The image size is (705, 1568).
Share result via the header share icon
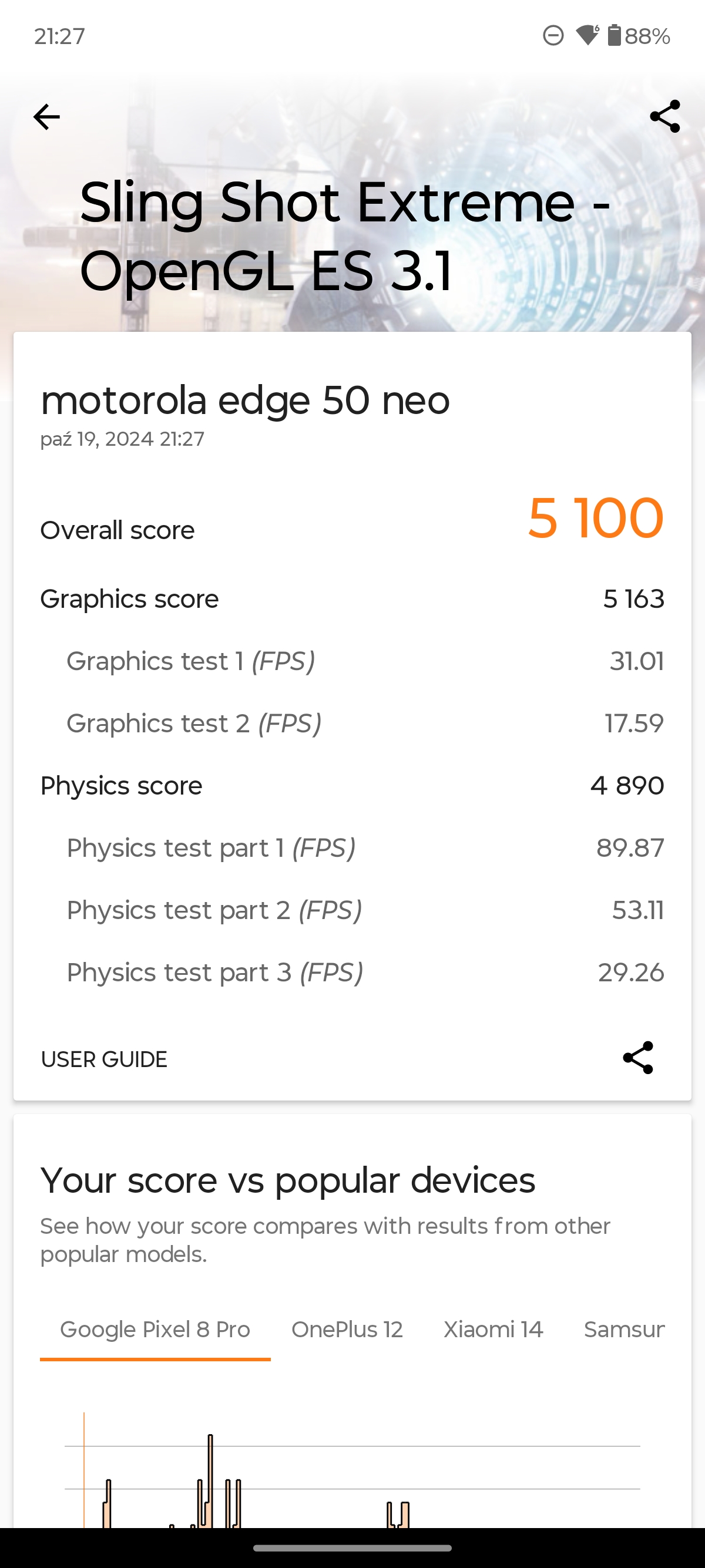[x=665, y=116]
